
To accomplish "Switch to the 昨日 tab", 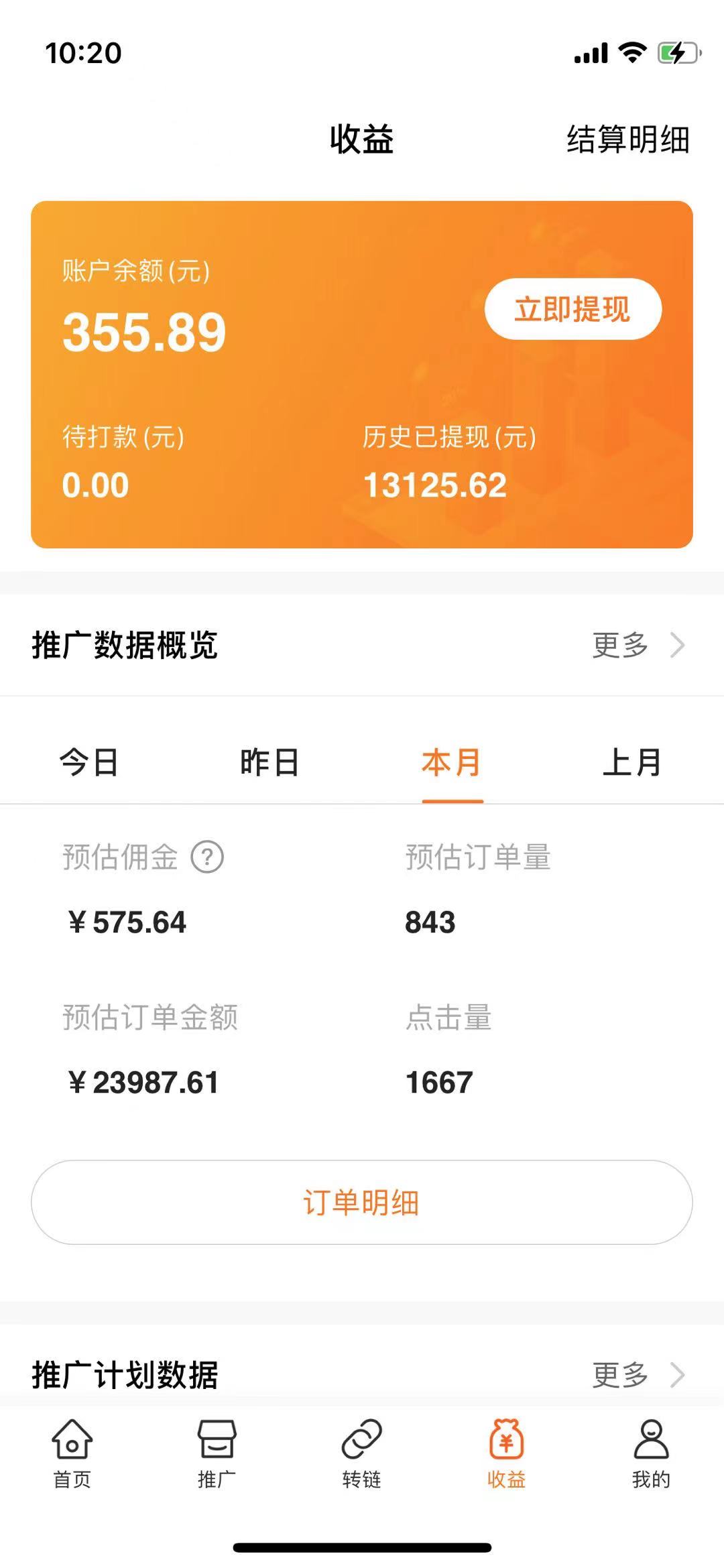I will coord(269,762).
